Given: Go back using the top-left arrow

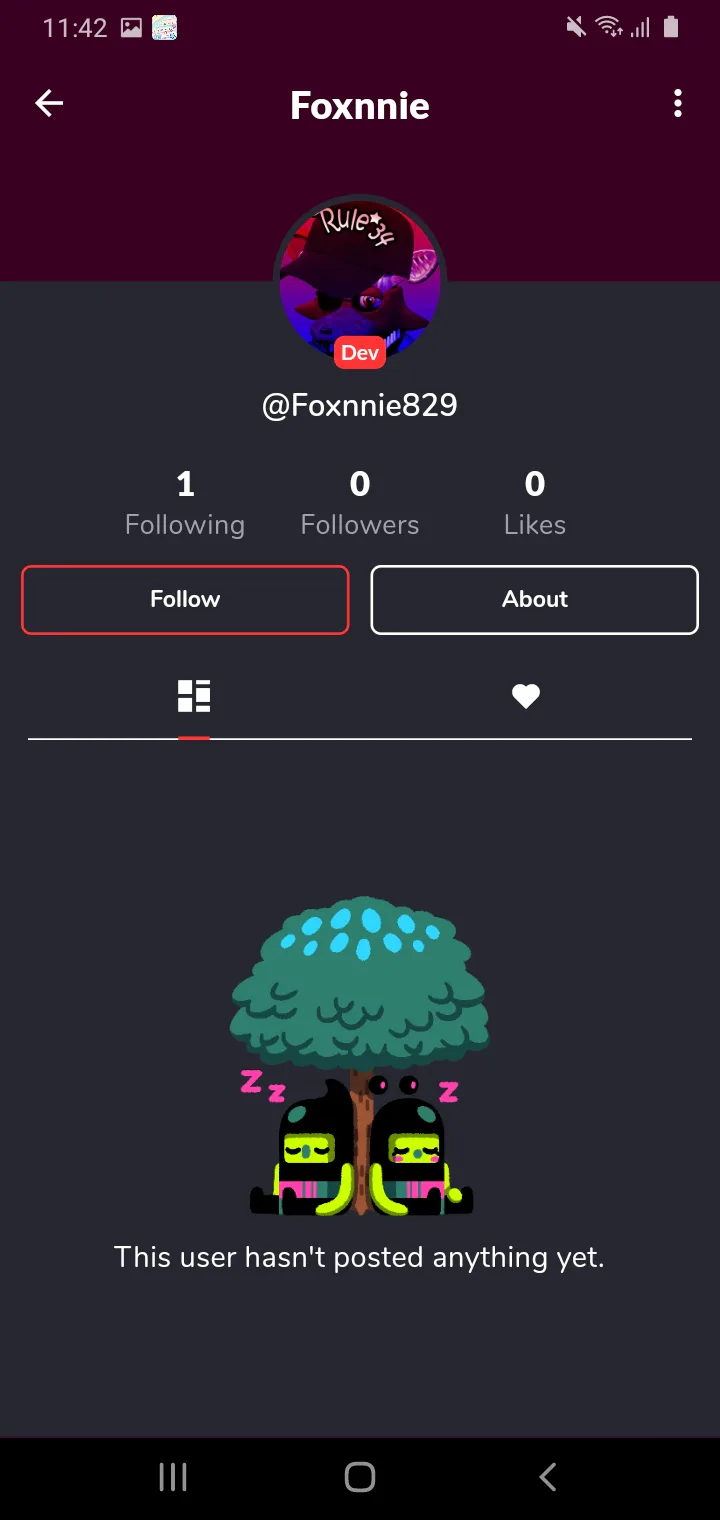Looking at the screenshot, I should pos(49,103).
